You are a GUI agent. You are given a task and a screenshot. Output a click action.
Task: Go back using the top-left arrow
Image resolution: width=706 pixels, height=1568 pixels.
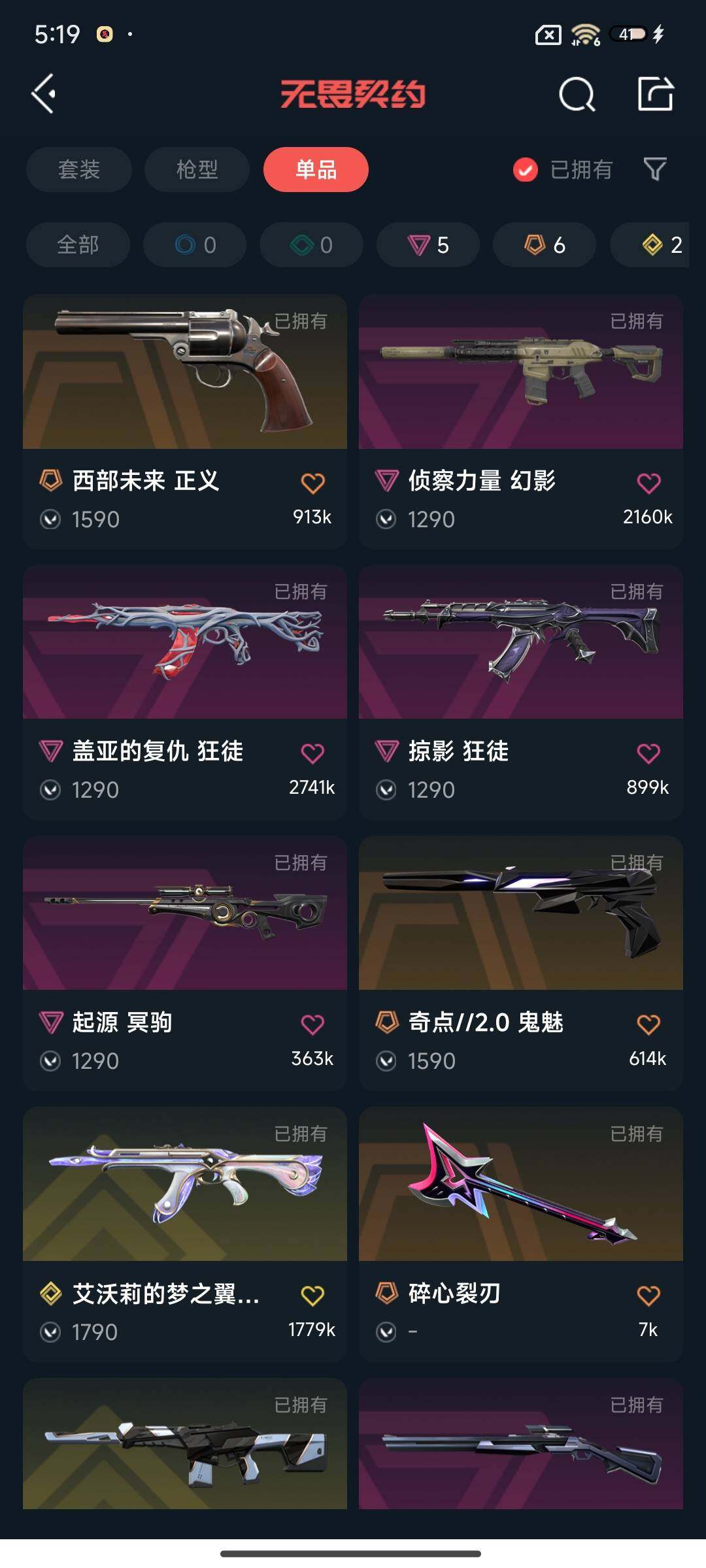(x=44, y=94)
